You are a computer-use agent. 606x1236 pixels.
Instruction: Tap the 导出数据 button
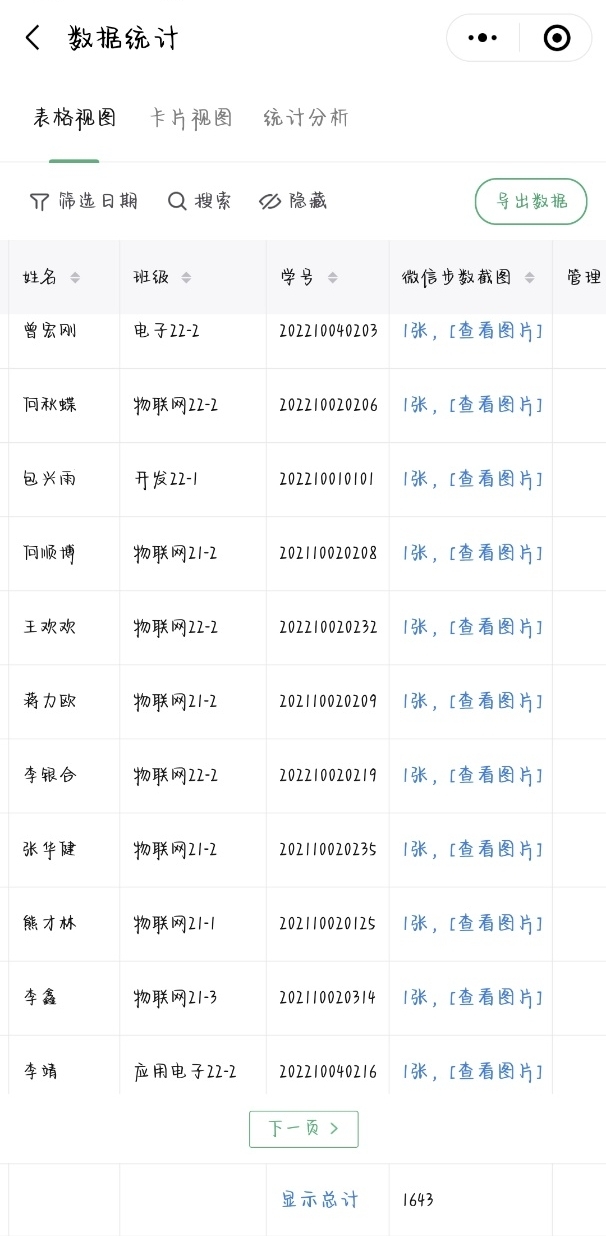pyautogui.click(x=531, y=201)
